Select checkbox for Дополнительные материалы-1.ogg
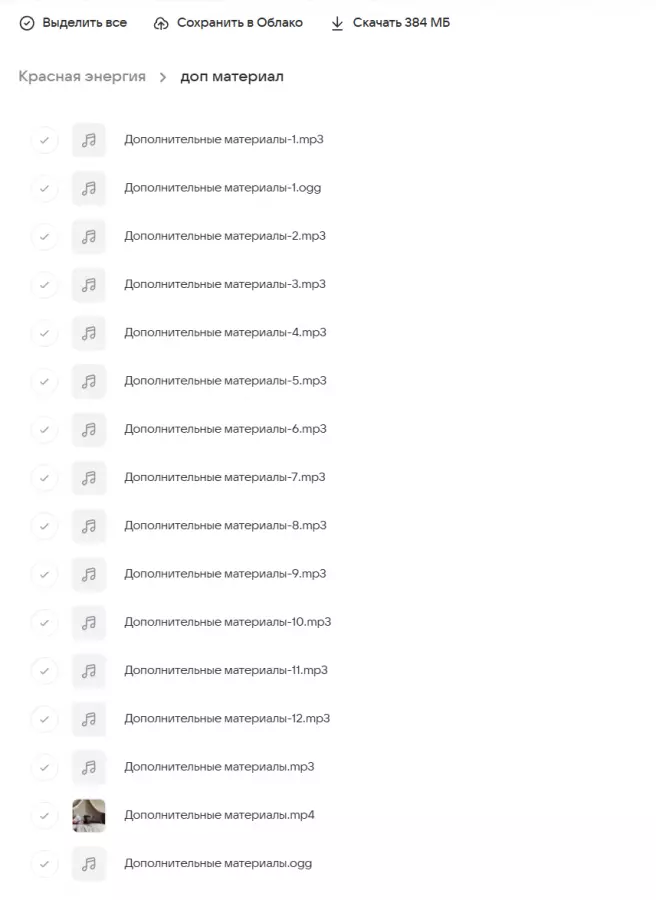Image resolution: width=656 pixels, height=900 pixels. point(43,188)
